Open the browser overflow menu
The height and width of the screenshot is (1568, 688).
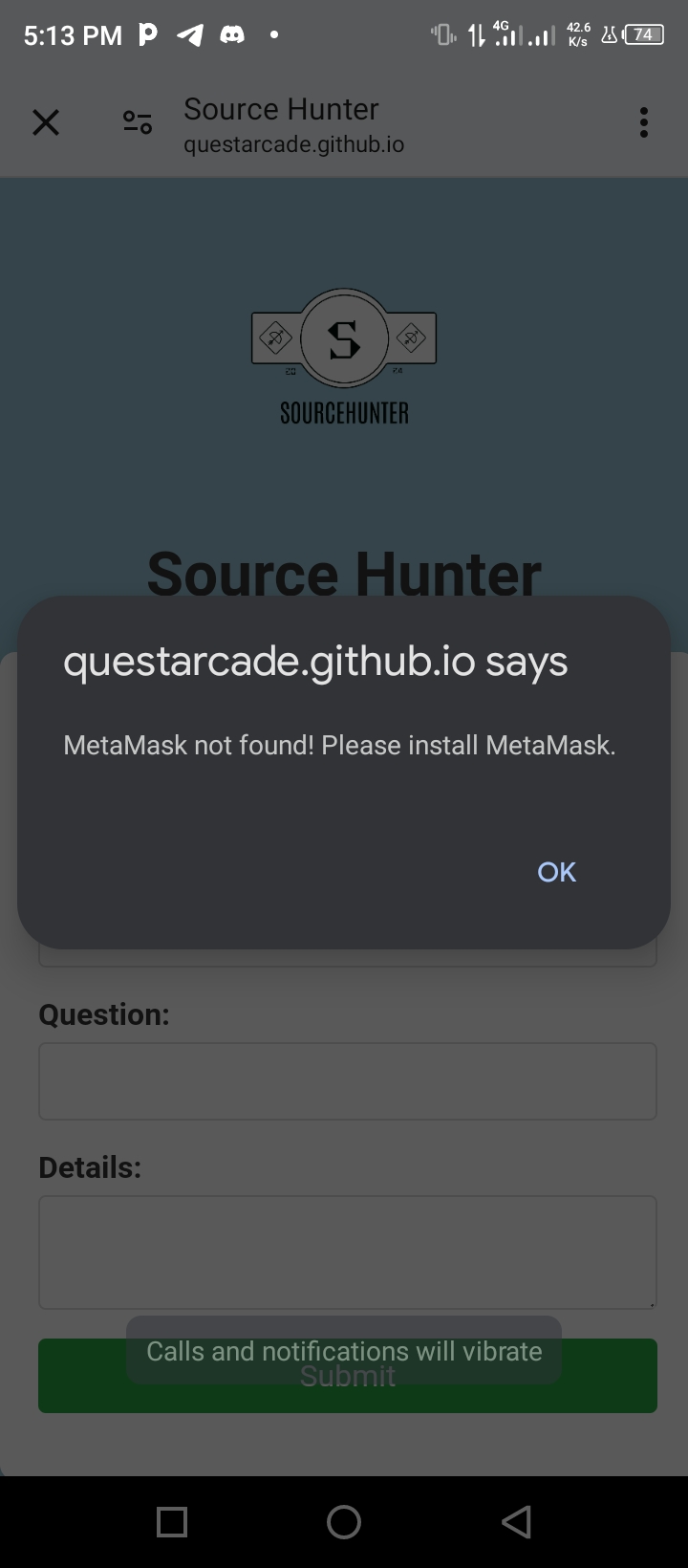point(644,122)
